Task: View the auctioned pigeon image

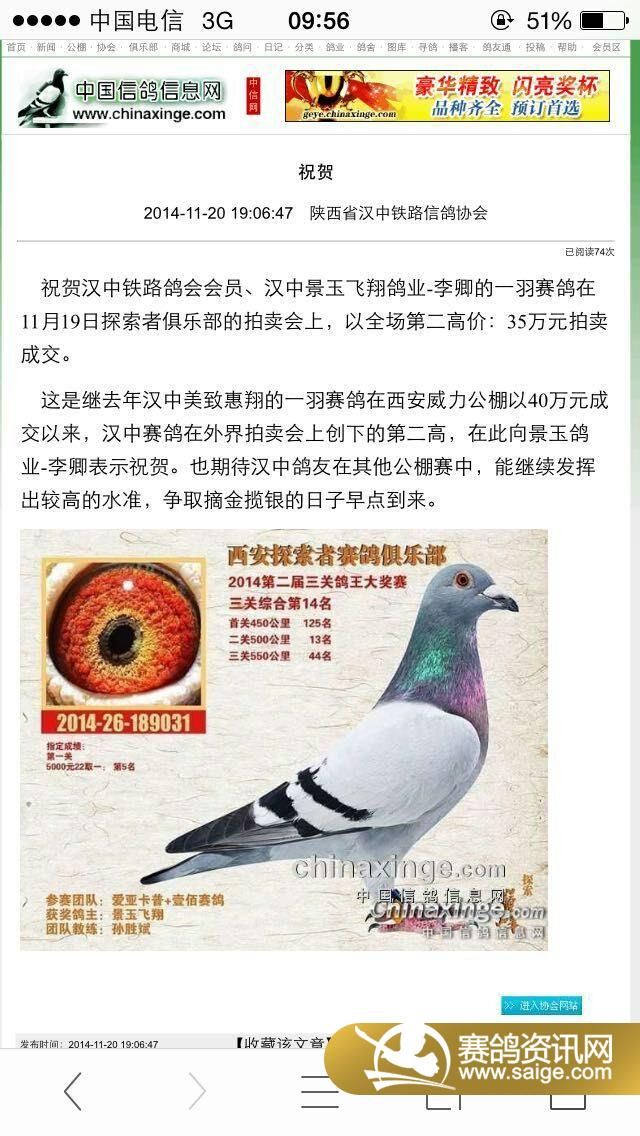Action: [283, 740]
